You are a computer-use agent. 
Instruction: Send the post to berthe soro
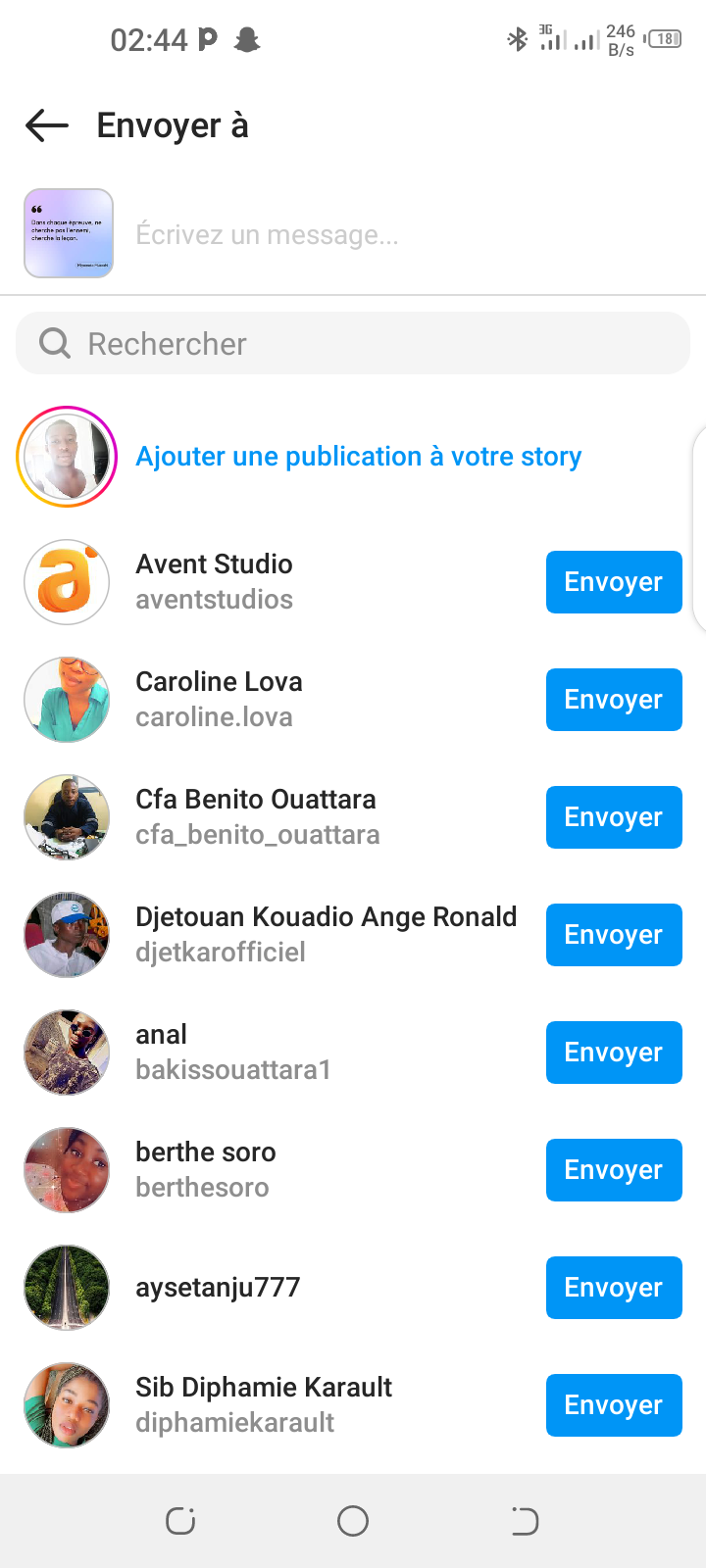[613, 1170]
